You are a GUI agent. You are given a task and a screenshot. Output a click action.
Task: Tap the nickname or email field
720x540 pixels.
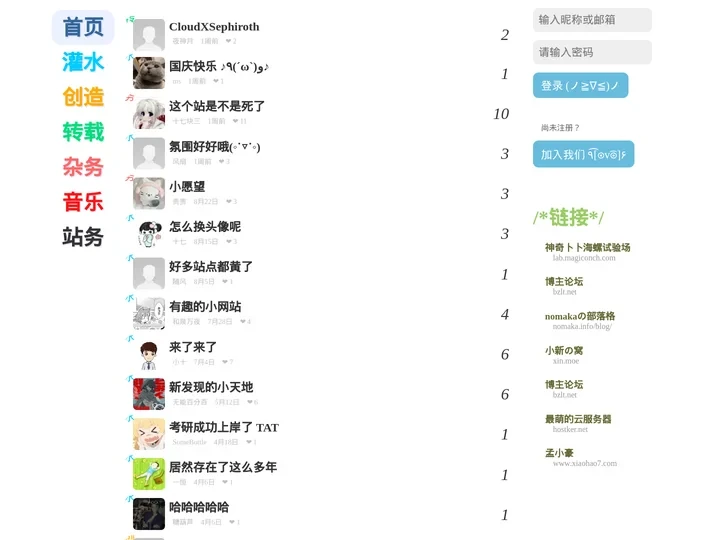point(592,20)
